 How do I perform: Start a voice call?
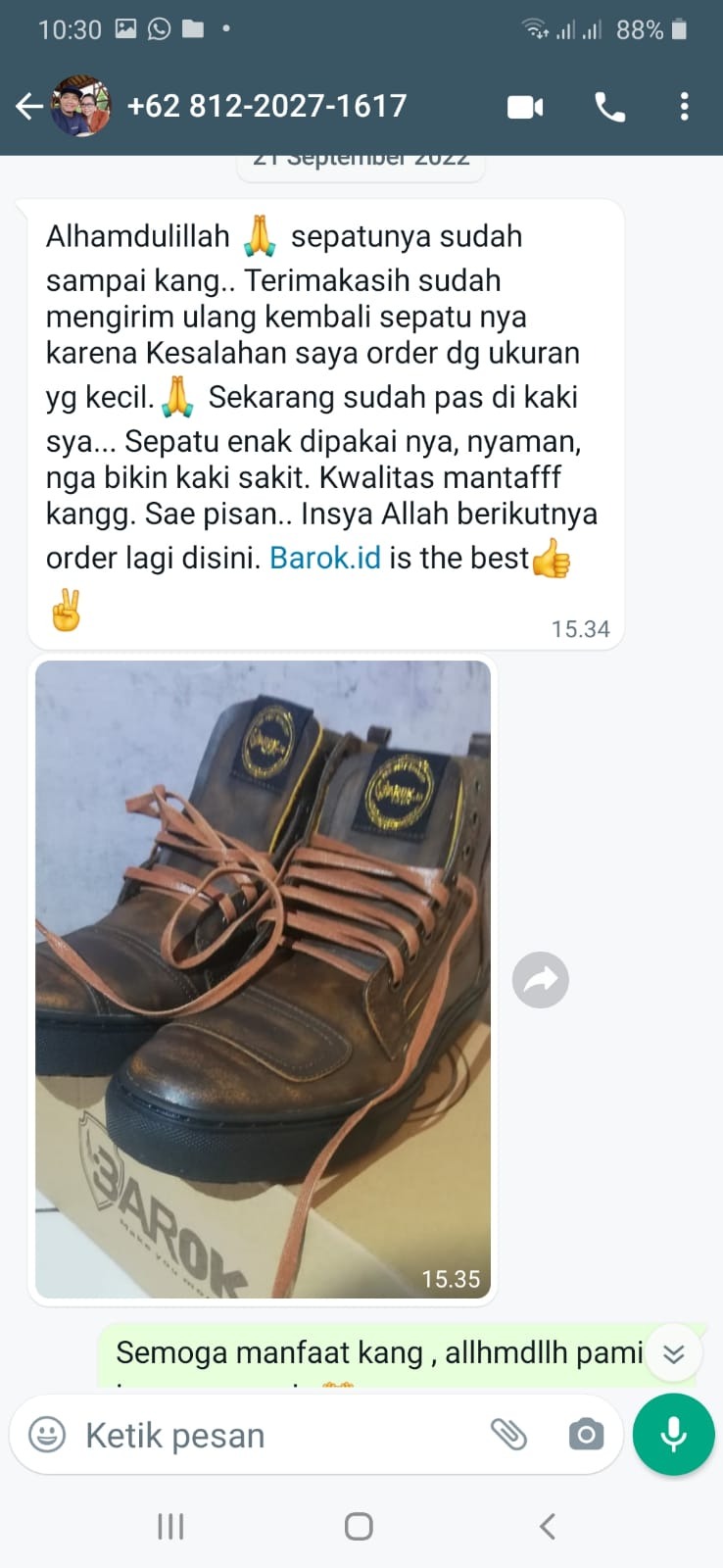point(609,107)
